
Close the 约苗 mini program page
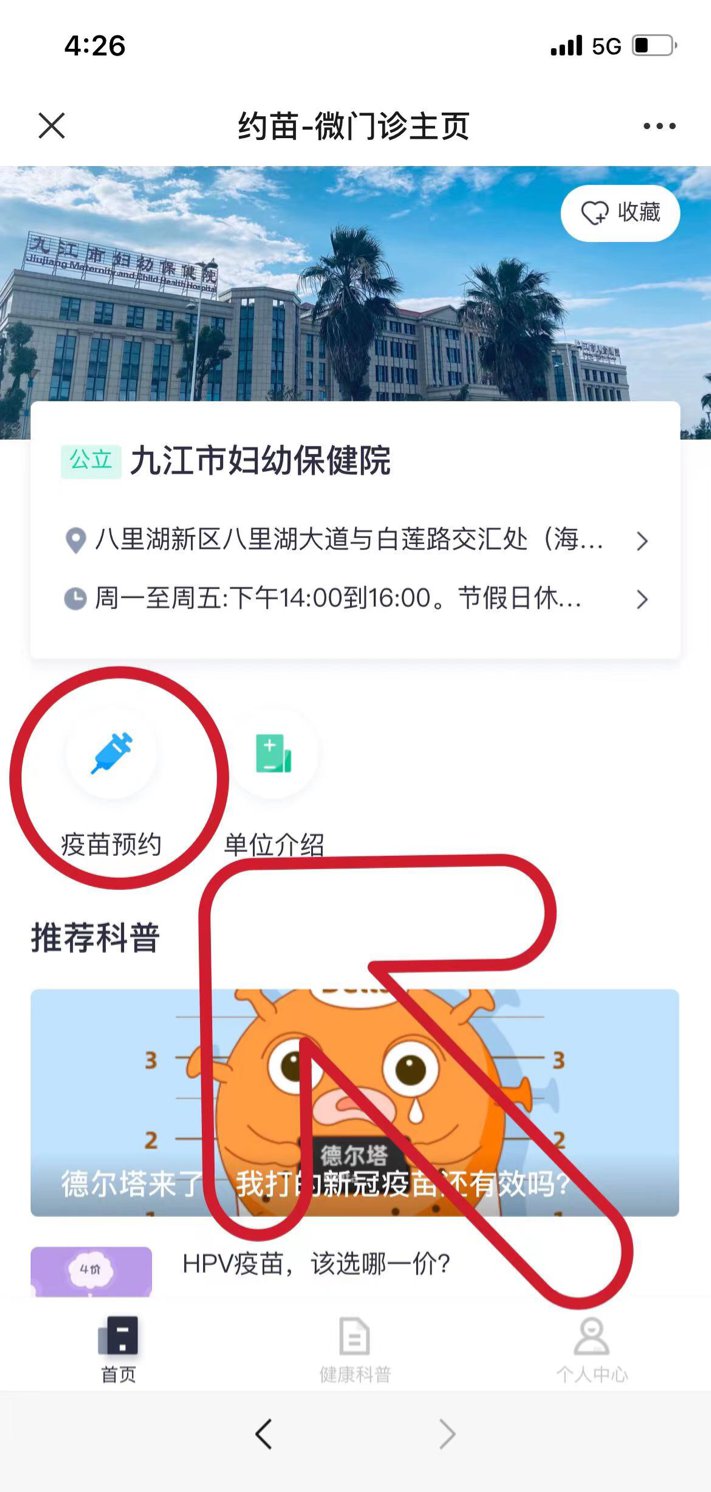click(51, 126)
